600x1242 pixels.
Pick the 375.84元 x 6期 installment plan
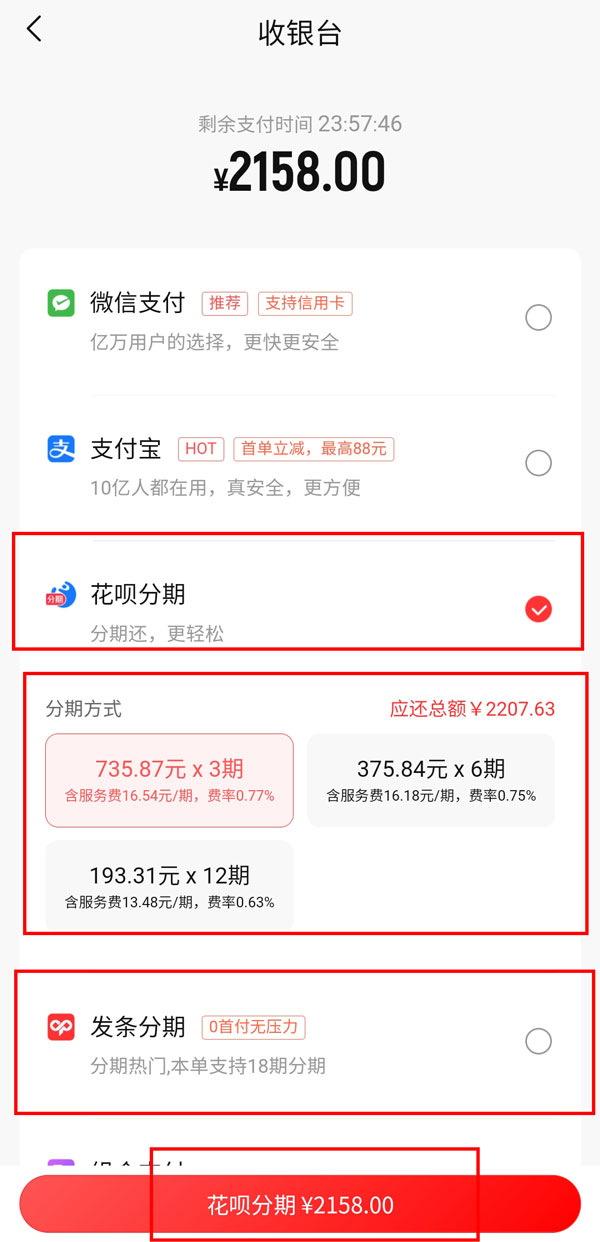click(x=430, y=780)
